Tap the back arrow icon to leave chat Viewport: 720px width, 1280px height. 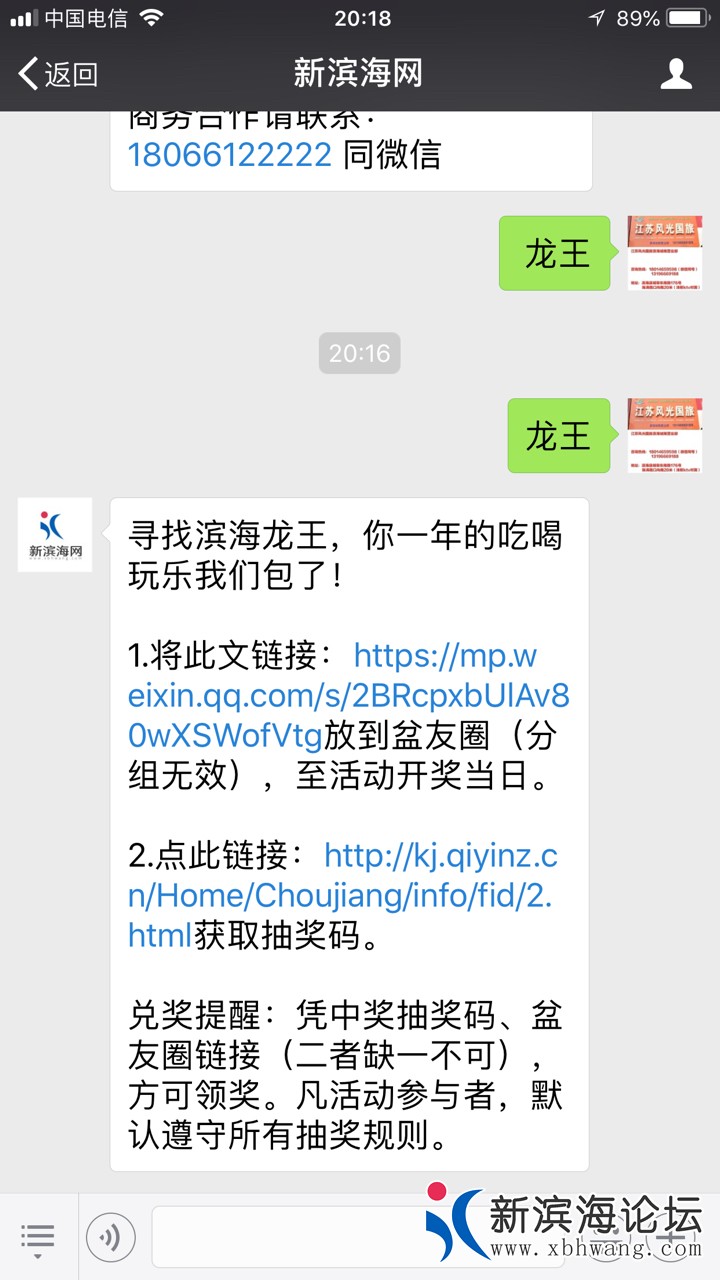28,74
